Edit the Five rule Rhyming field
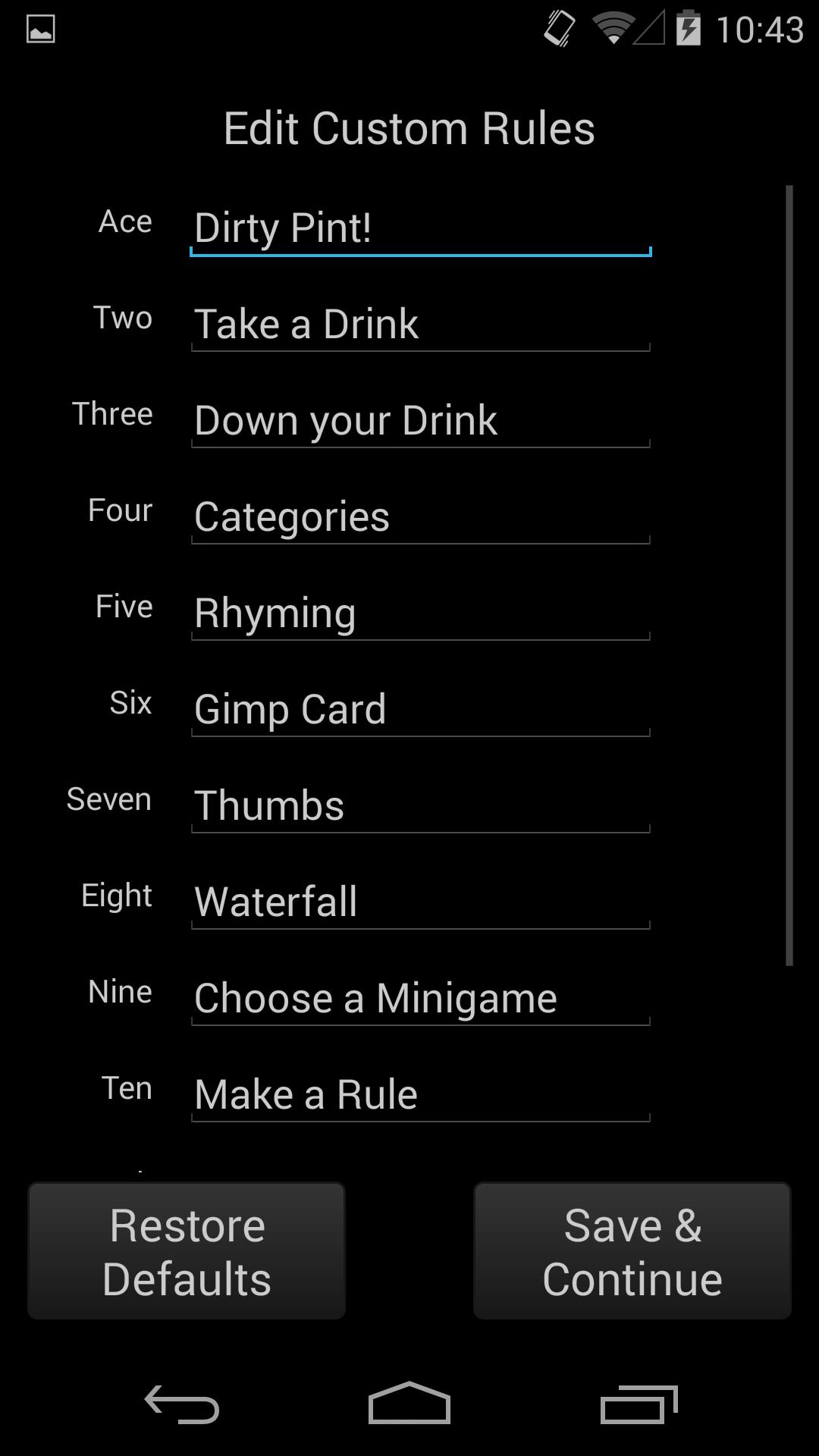This screenshot has width=819, height=1456. point(420,613)
